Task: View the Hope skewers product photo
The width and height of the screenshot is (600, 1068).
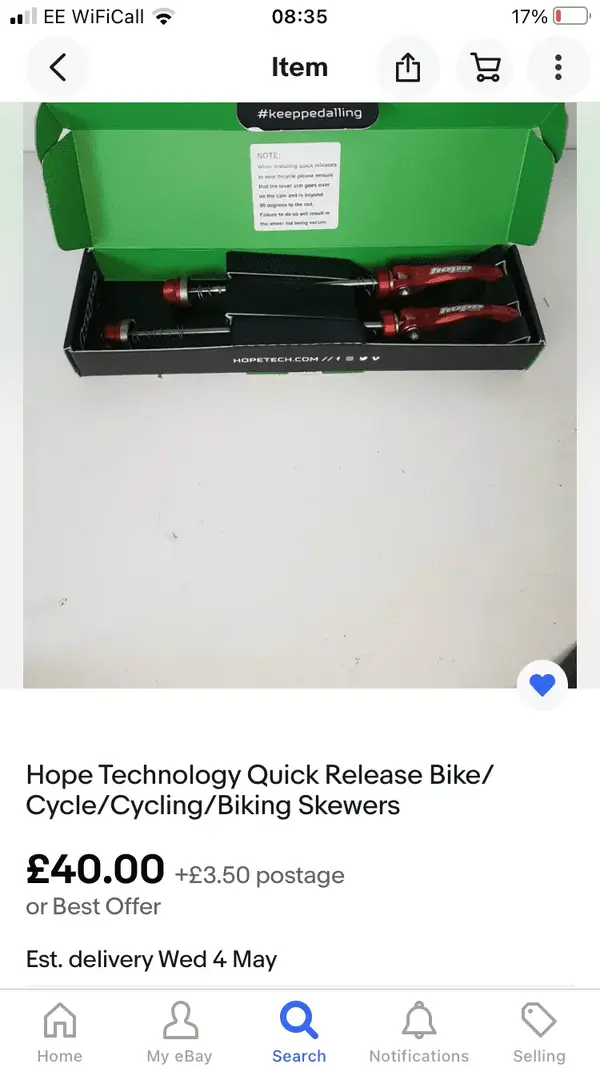Action: coord(300,395)
